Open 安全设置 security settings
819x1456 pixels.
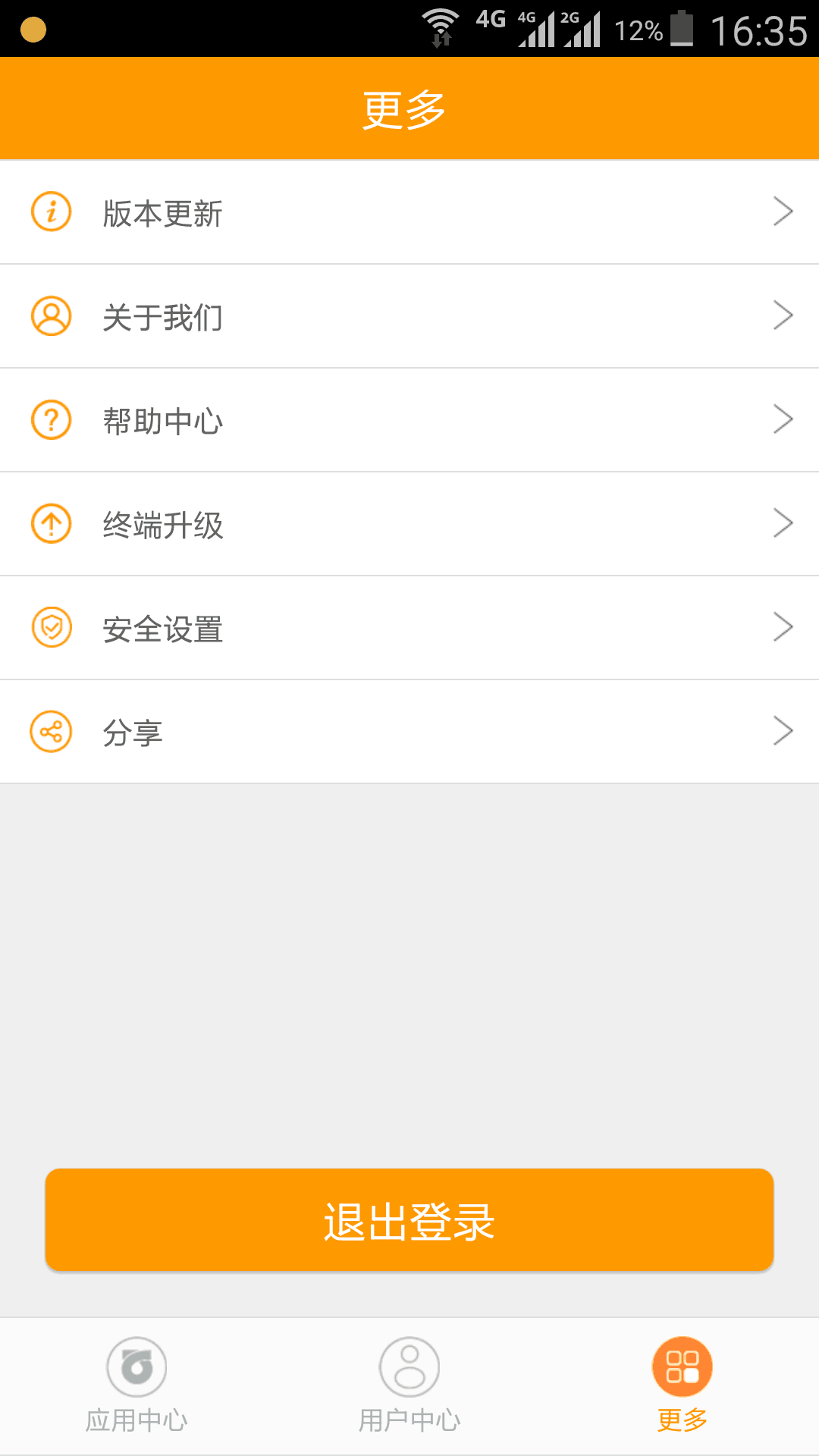click(409, 628)
